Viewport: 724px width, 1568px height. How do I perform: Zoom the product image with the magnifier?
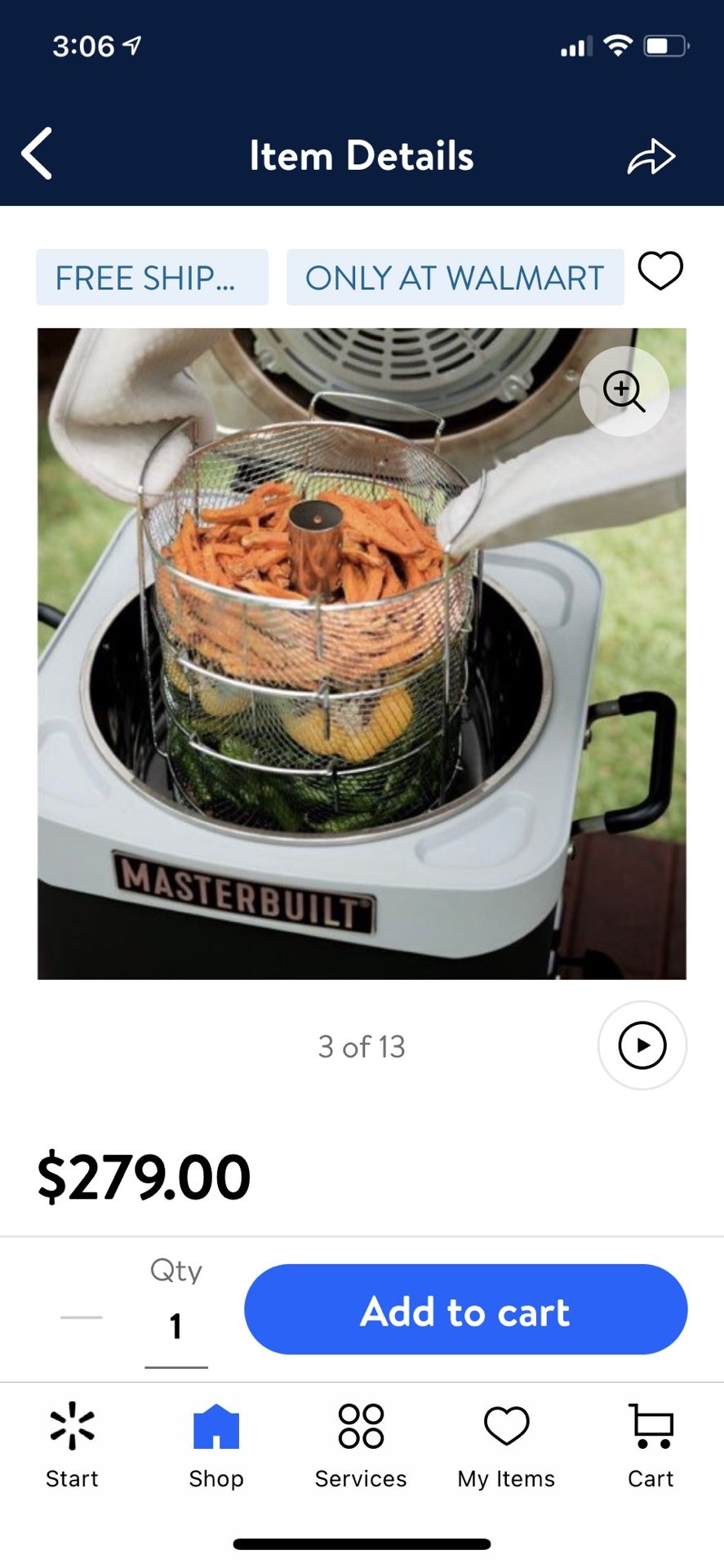pyautogui.click(x=624, y=392)
